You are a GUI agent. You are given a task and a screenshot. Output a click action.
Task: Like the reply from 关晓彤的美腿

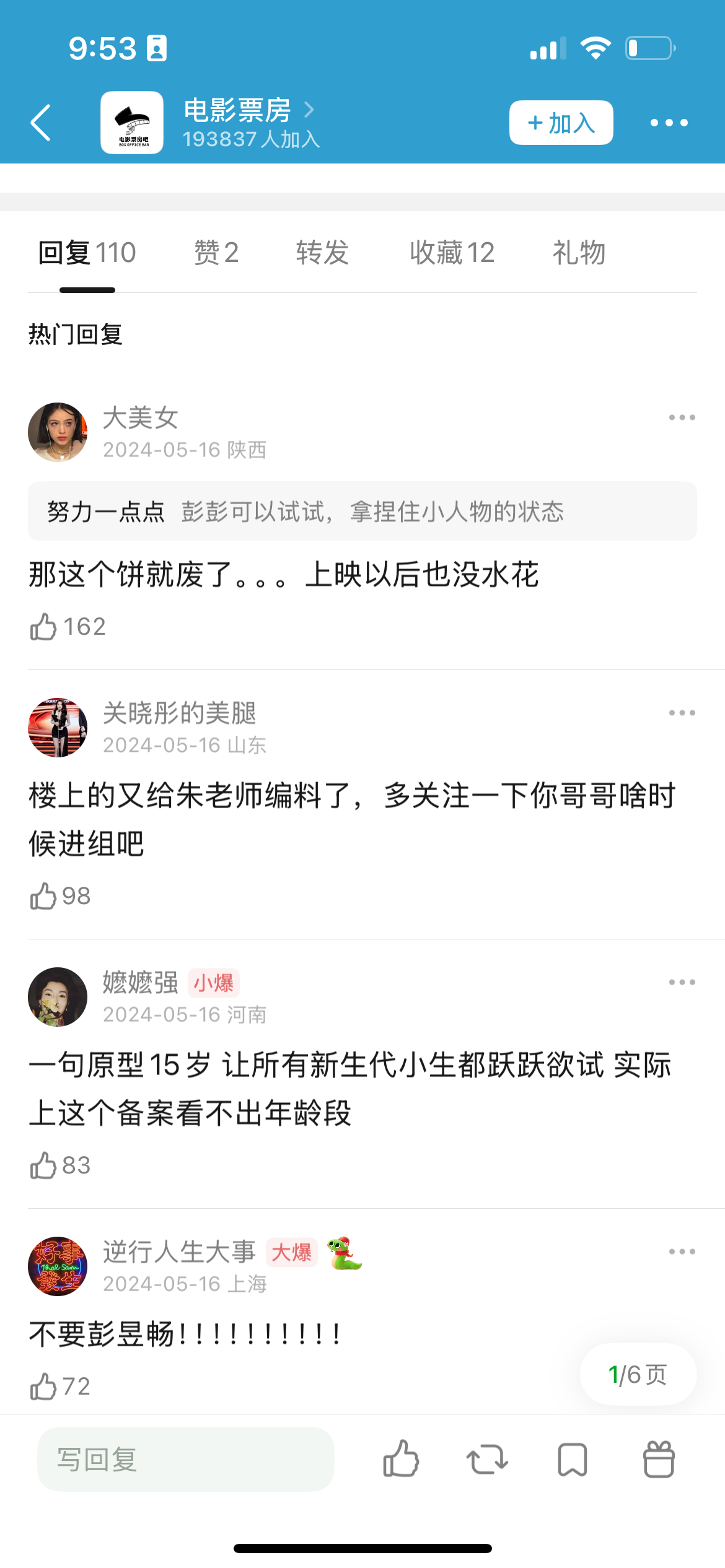(60, 896)
